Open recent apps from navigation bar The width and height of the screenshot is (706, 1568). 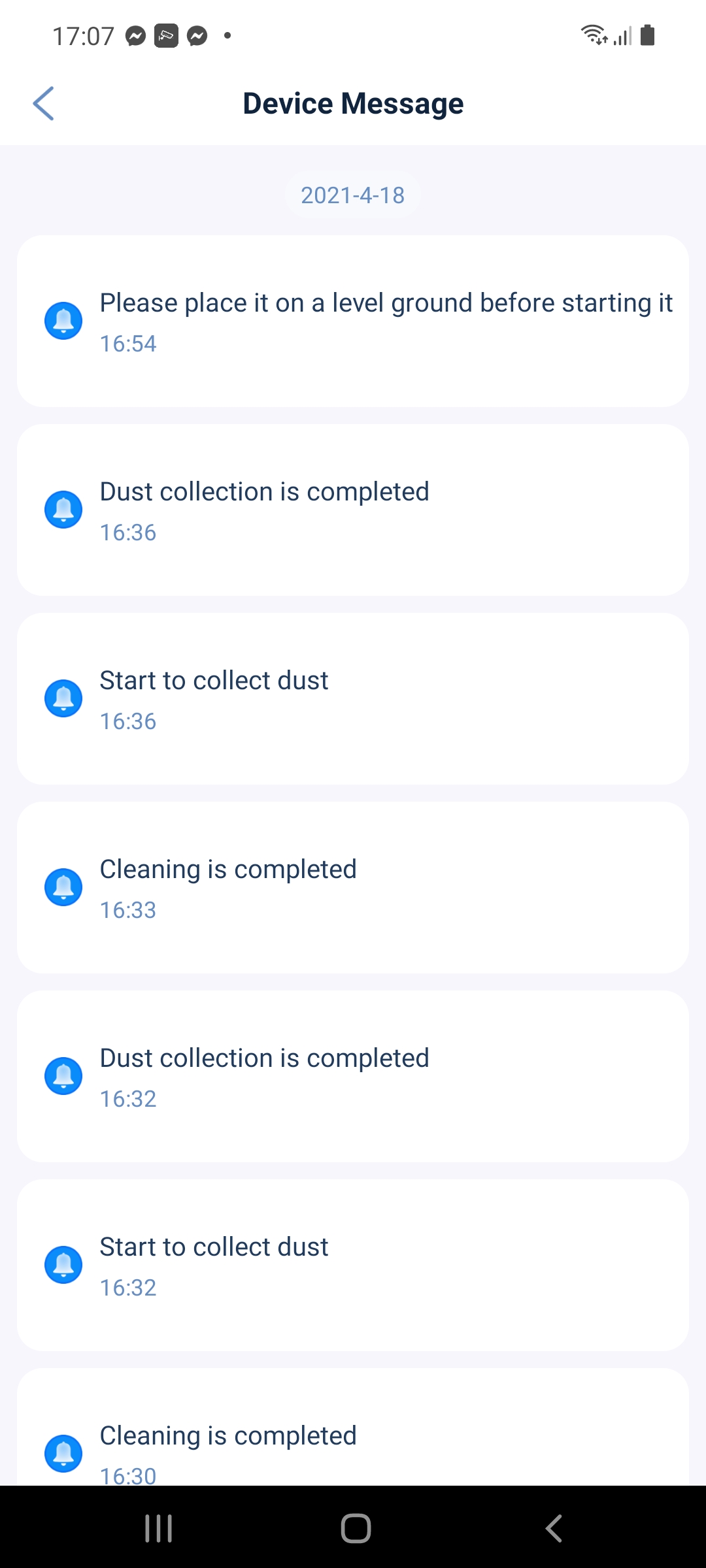tap(158, 1529)
